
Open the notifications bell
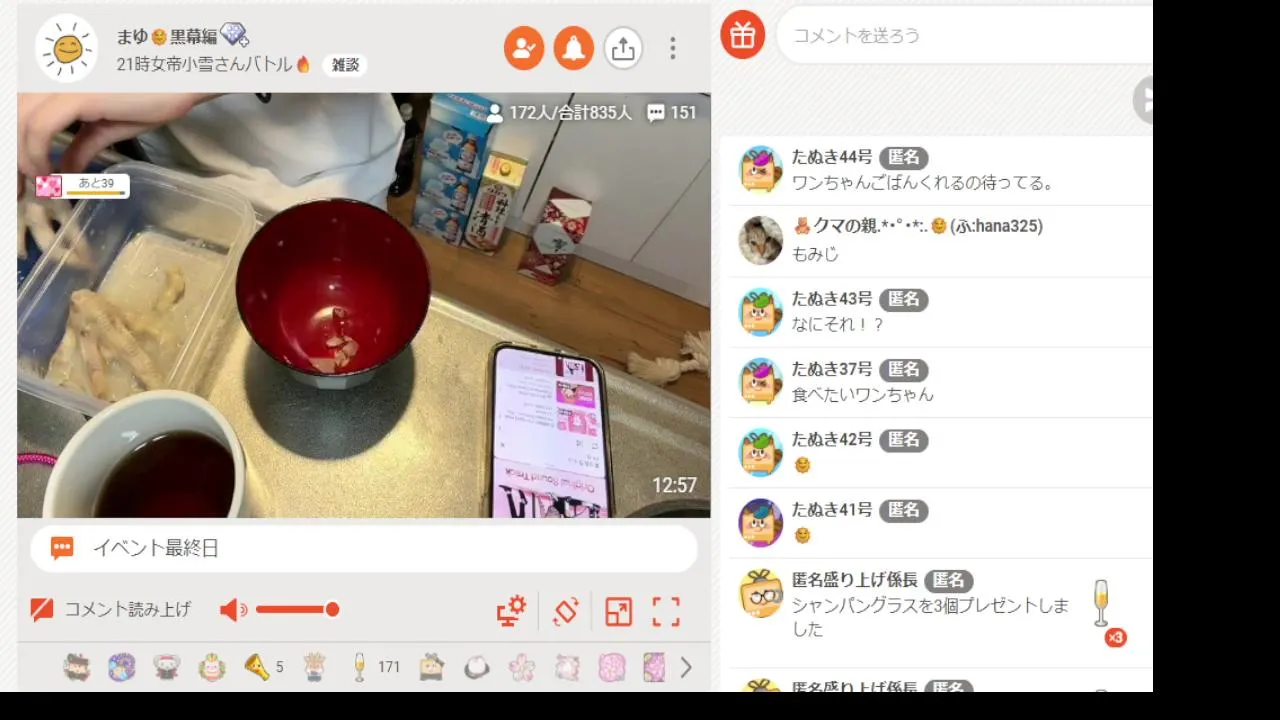click(x=574, y=48)
